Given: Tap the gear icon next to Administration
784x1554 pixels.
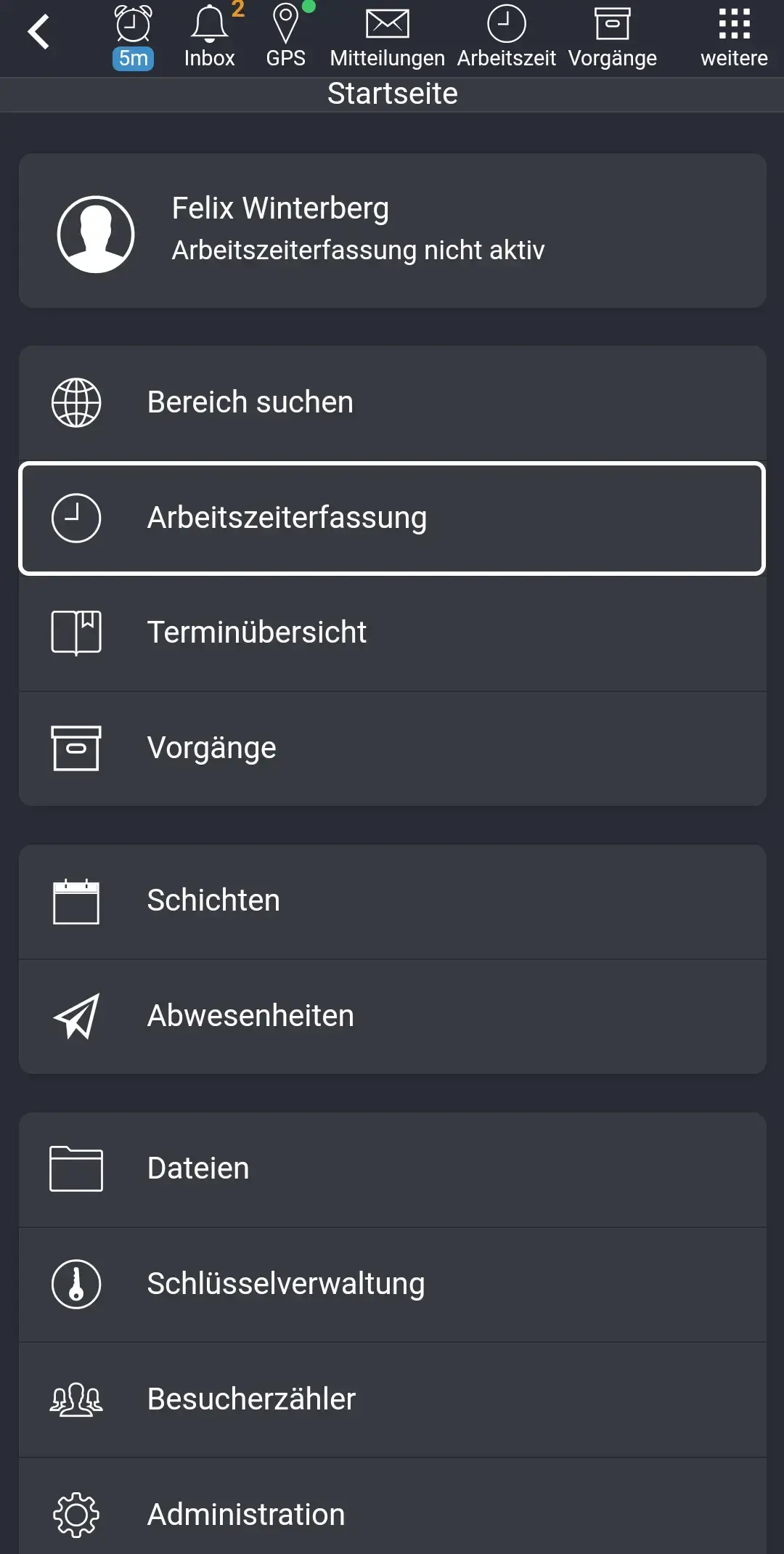Looking at the screenshot, I should coord(75,1513).
